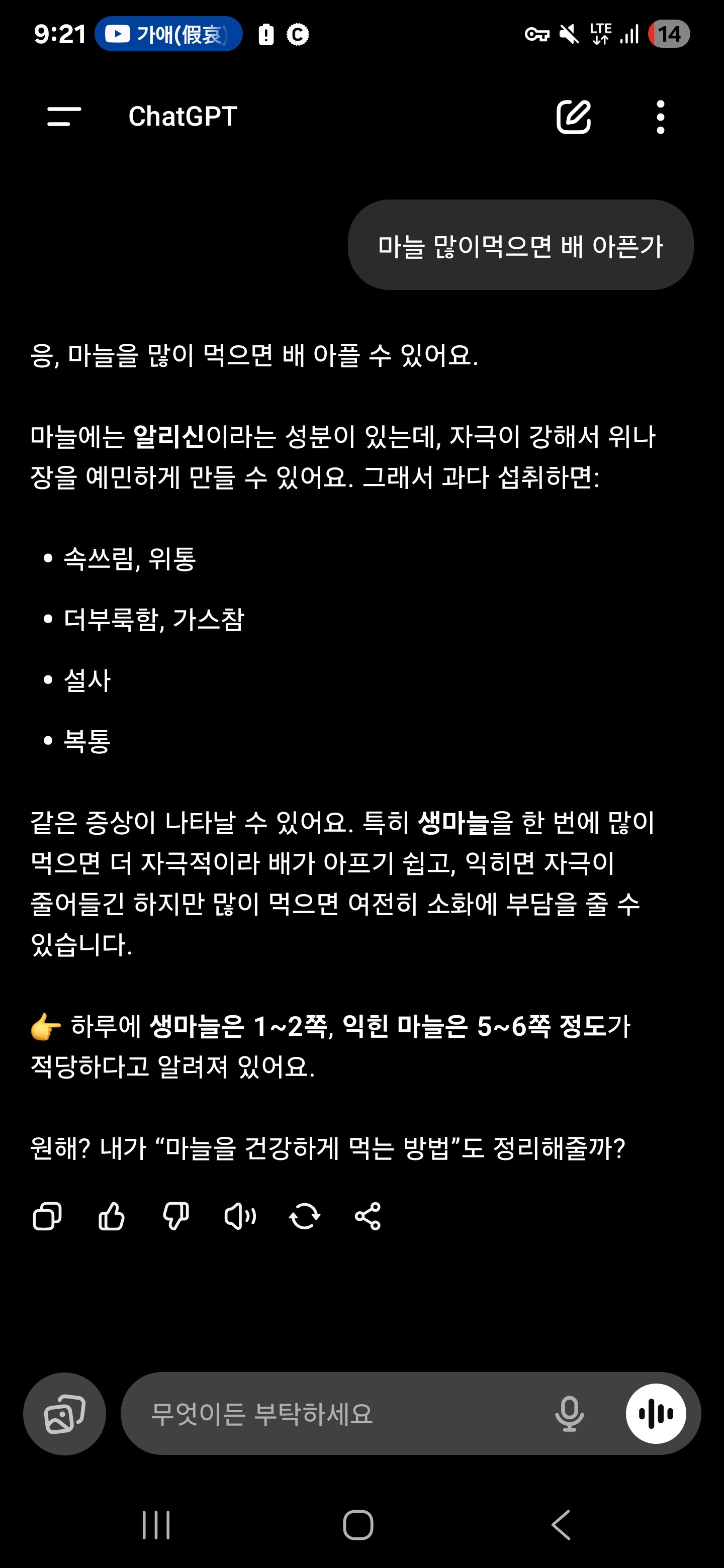Go to the system home screen
The height and width of the screenshot is (1568, 724).
358,1525
